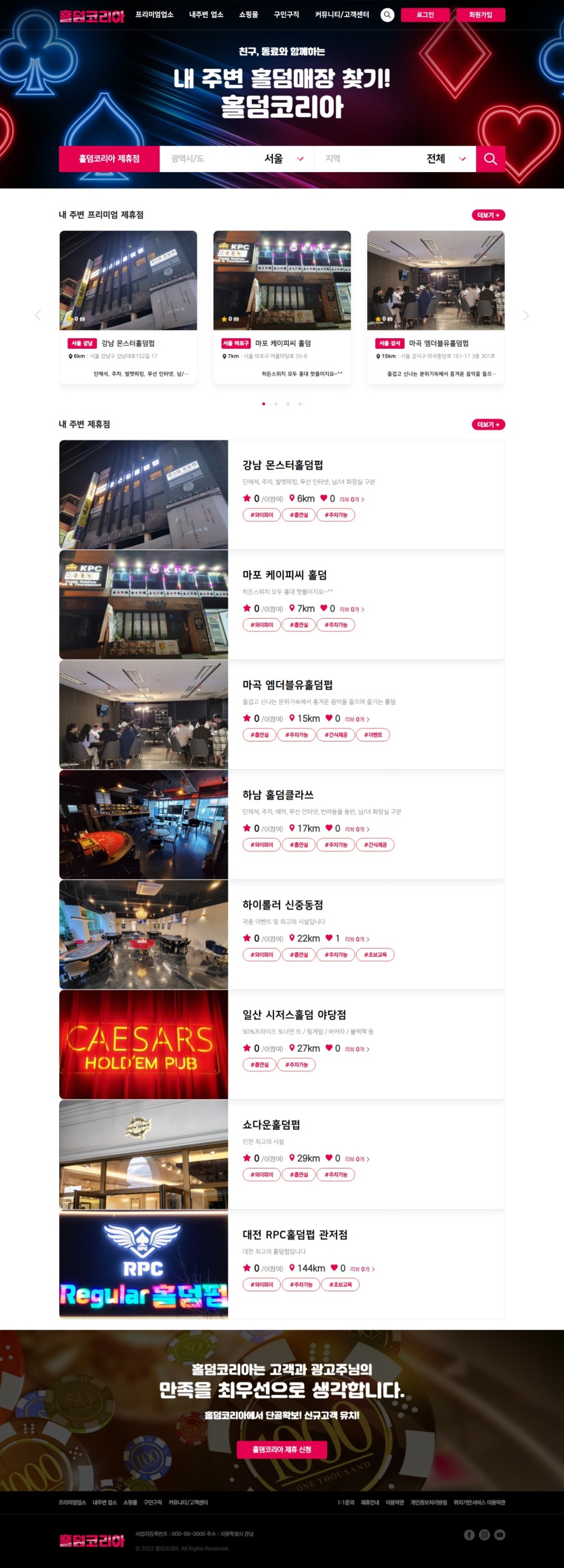Open the 강남 몬스터홀덤펍 listing

click(283, 465)
